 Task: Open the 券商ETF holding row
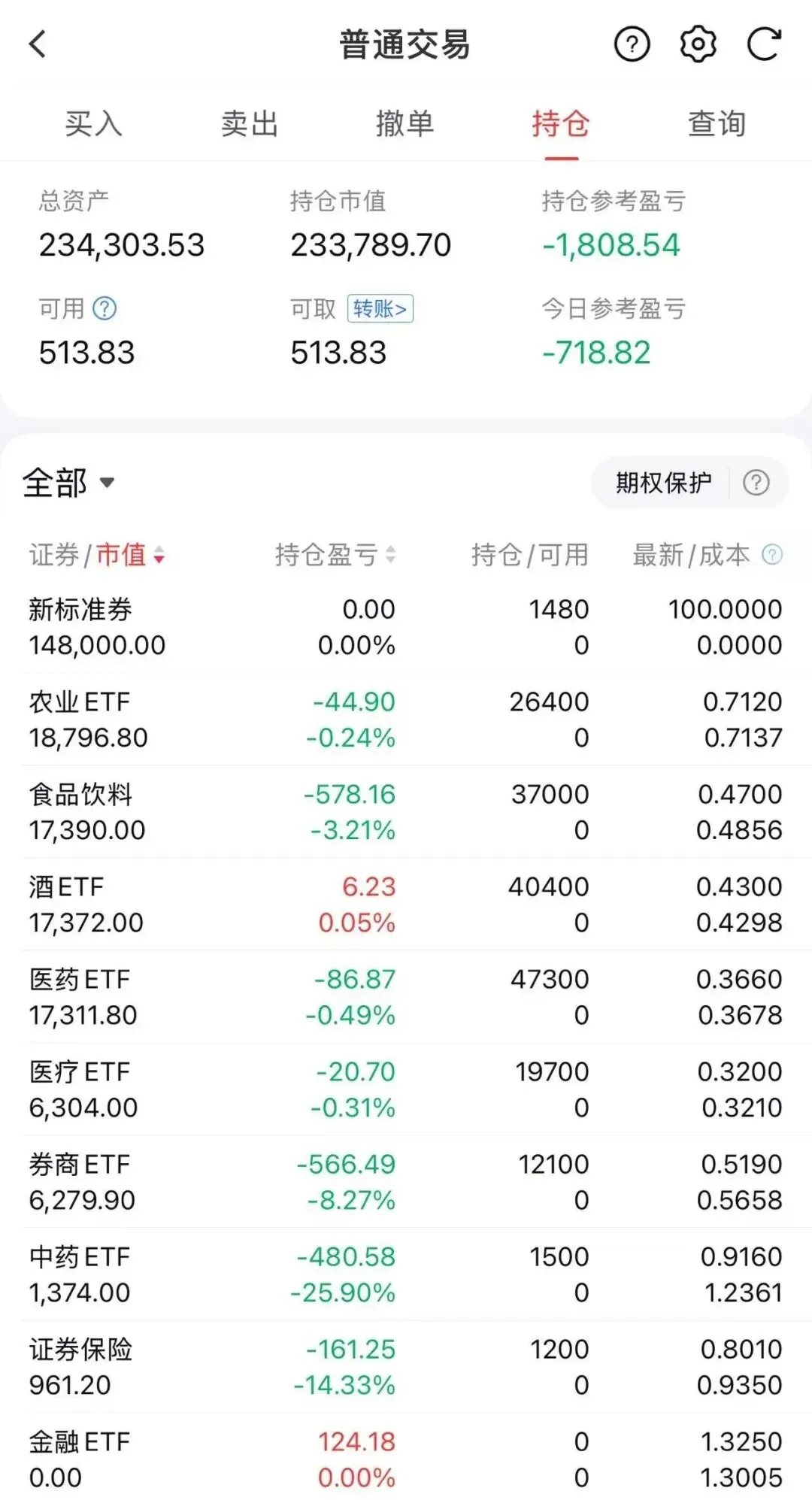(x=406, y=1182)
